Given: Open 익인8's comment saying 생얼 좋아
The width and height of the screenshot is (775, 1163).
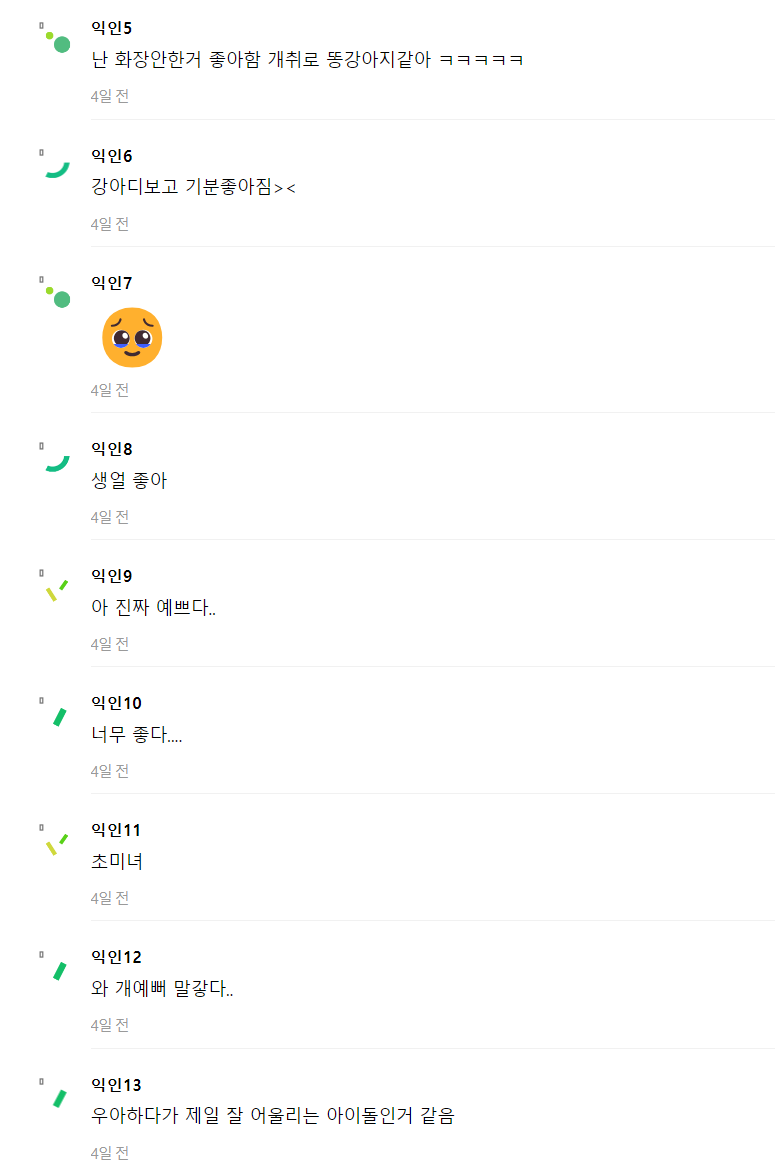Looking at the screenshot, I should coord(129,481).
